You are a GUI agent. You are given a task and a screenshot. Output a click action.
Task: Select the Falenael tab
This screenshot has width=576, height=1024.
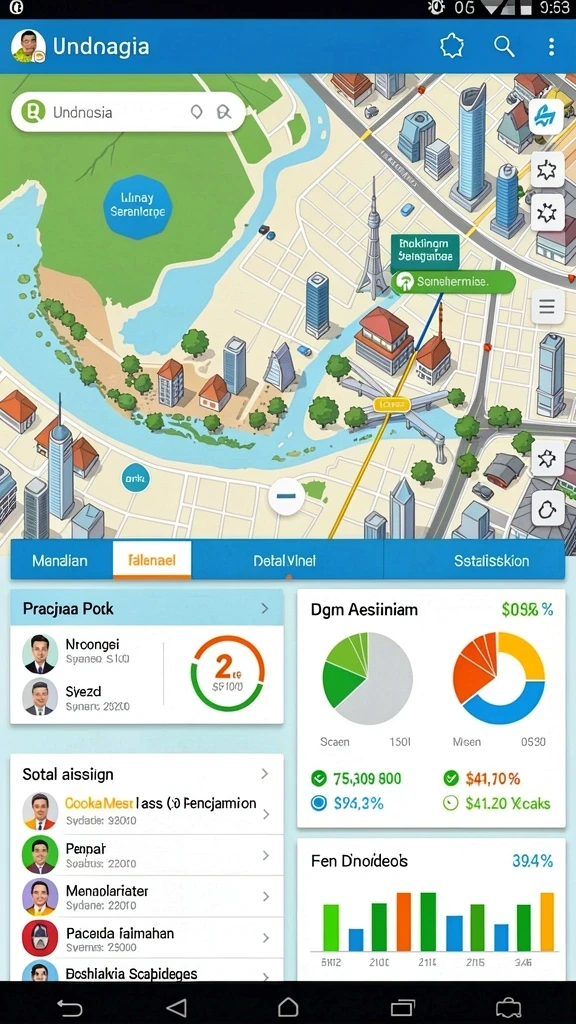(x=152, y=560)
